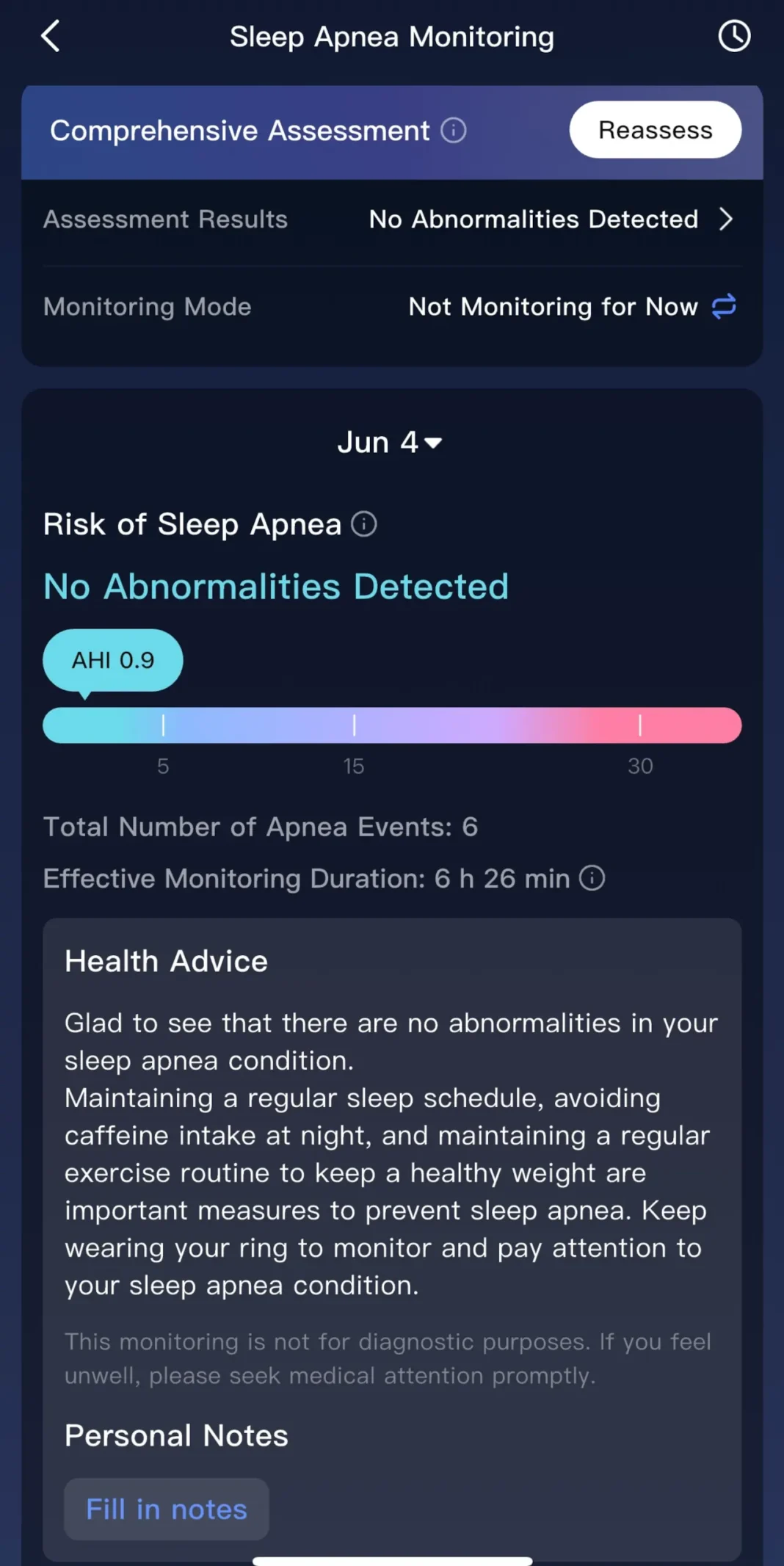View info about Comprehensive Assessment
Screen dimensions: 784x1566
coord(454,131)
